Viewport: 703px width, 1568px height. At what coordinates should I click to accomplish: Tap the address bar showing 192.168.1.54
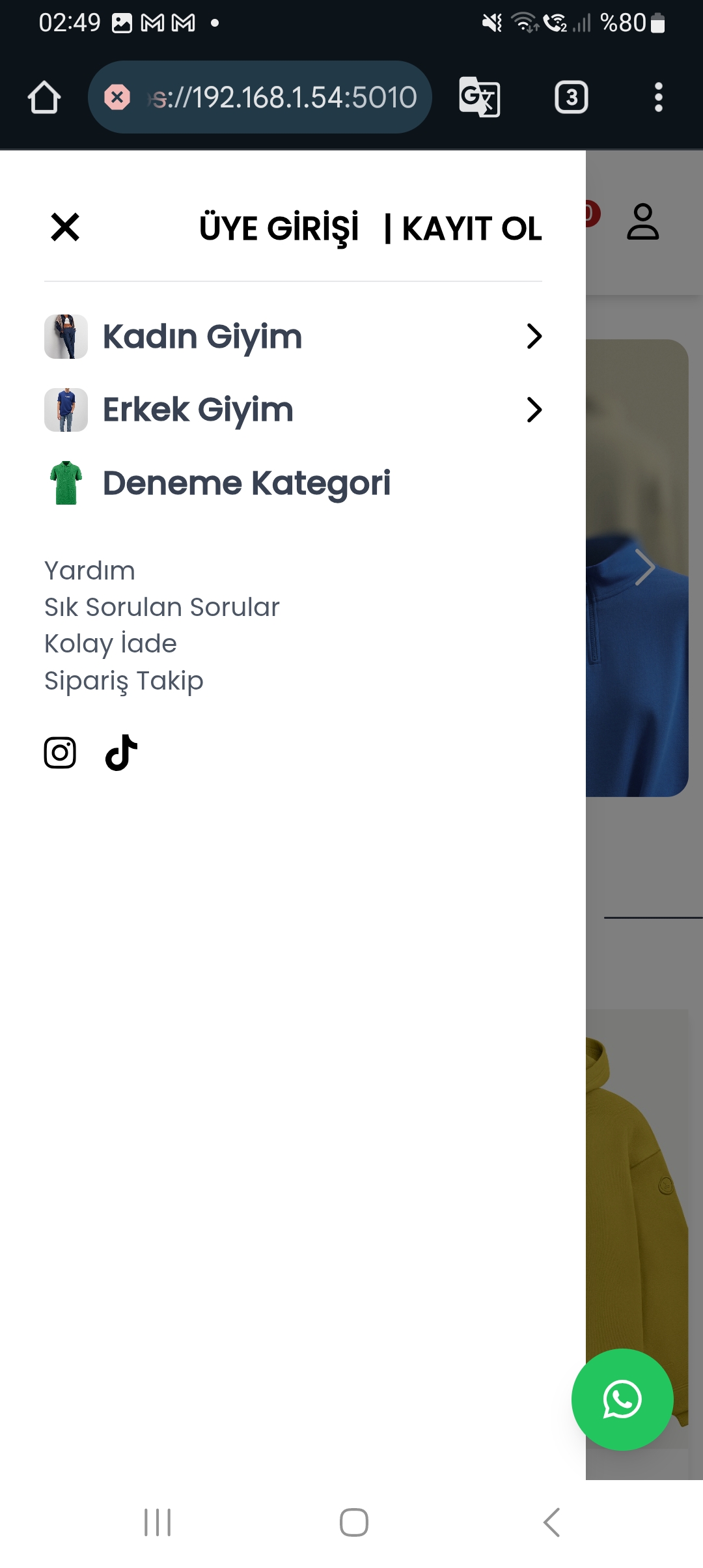click(x=260, y=96)
